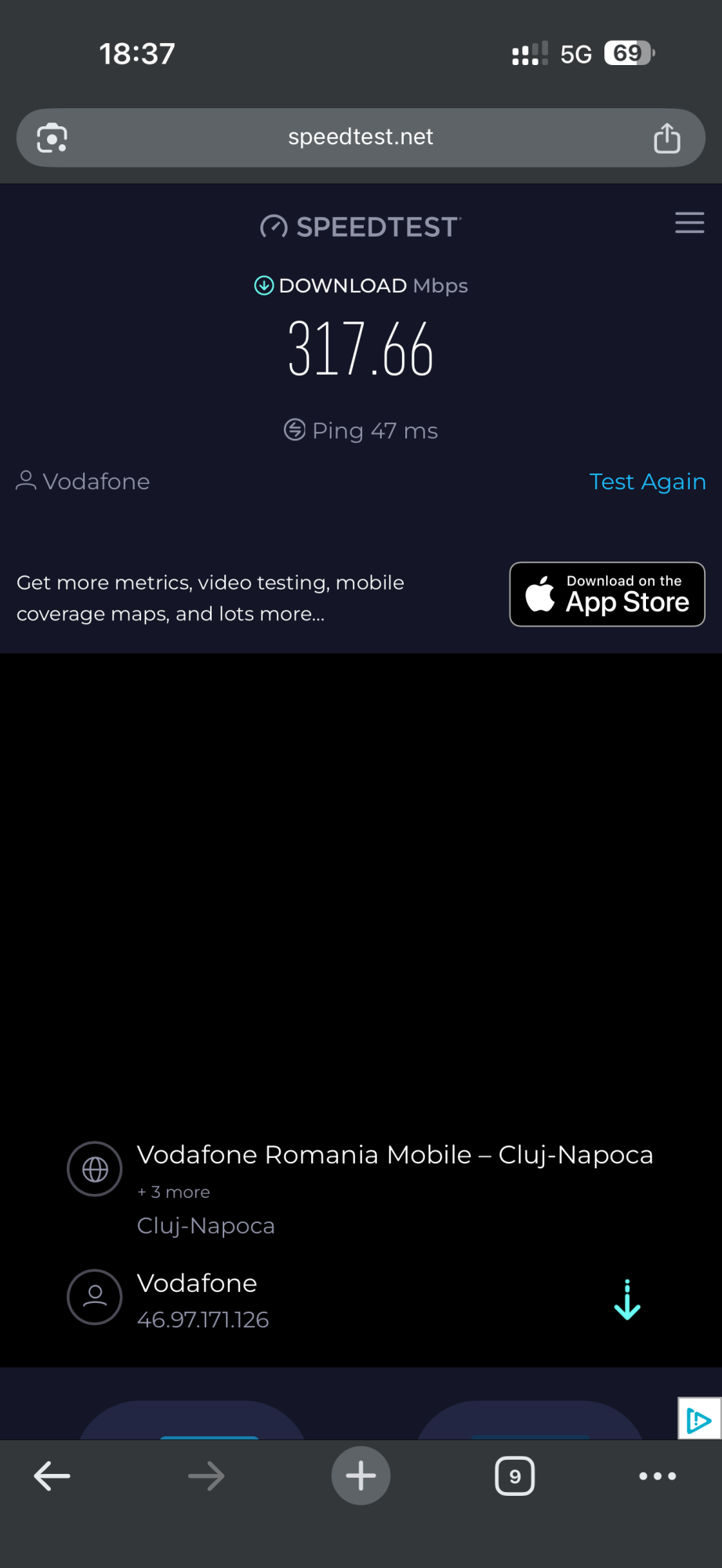Tap the AdChoices icon
This screenshot has height=1568, width=722.
tap(698, 1420)
